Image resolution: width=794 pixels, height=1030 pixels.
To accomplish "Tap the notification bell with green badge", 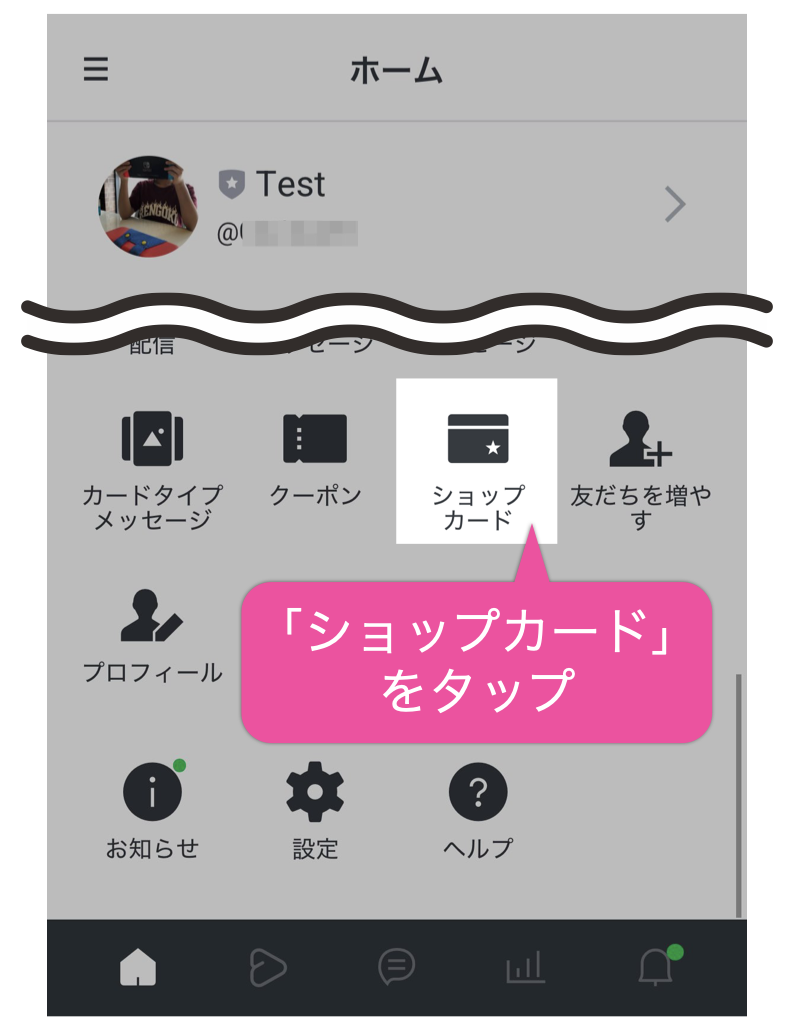I will (655, 967).
